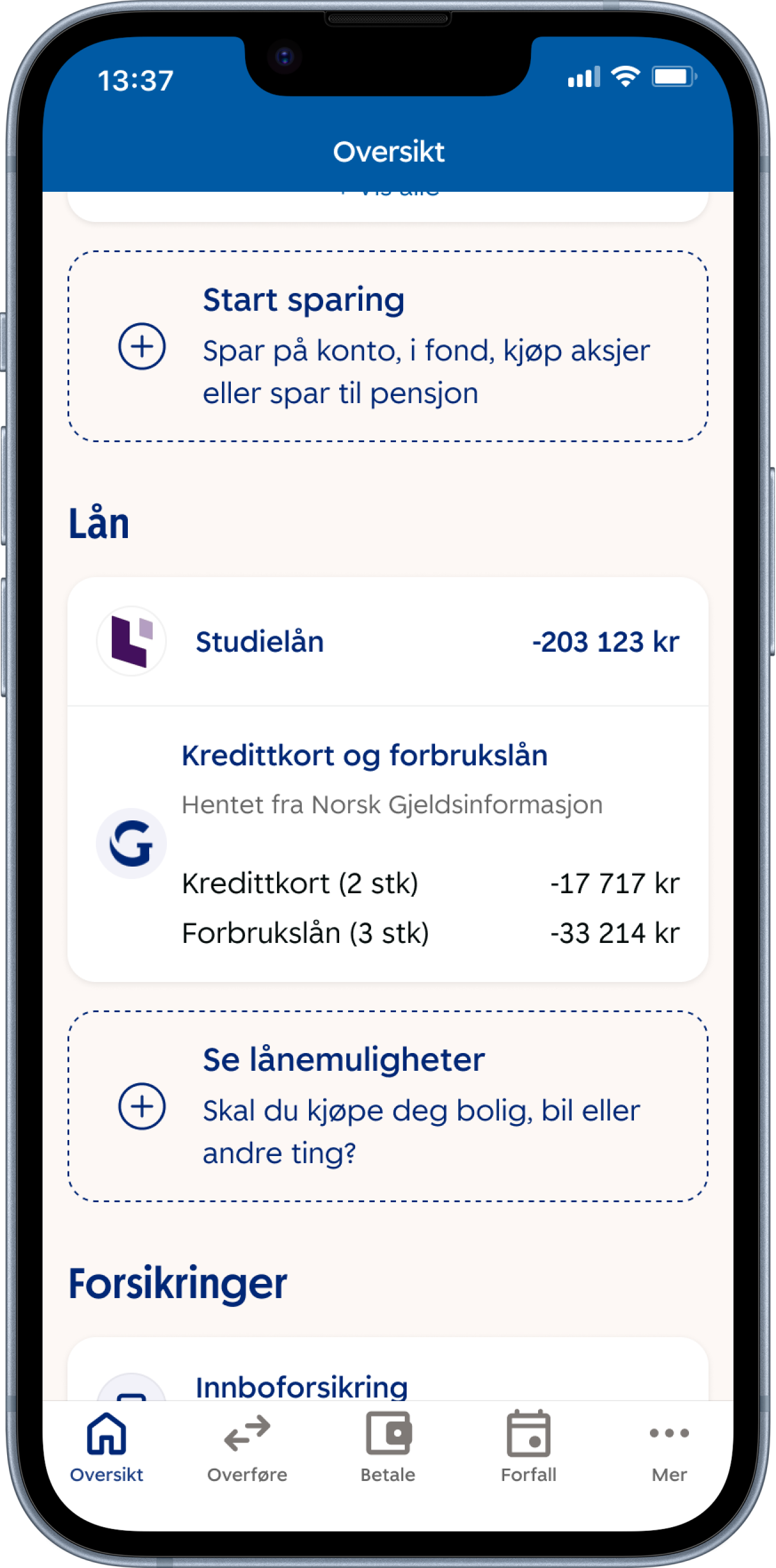This screenshot has width=776, height=1568.
Task: Open the Mer menu tab
Action: point(669,1447)
